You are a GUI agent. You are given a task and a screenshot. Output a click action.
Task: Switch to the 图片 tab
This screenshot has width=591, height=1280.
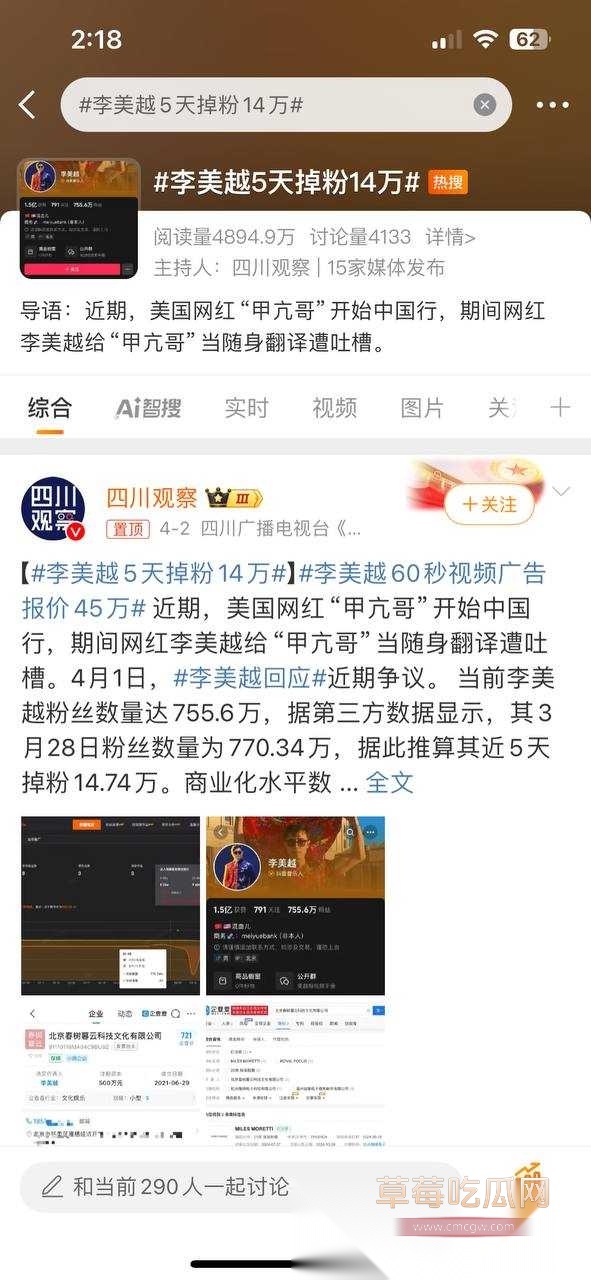(x=422, y=408)
